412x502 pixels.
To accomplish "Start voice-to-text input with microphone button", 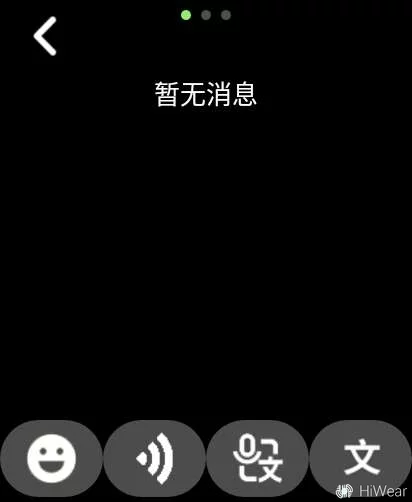I will click(x=258, y=458).
